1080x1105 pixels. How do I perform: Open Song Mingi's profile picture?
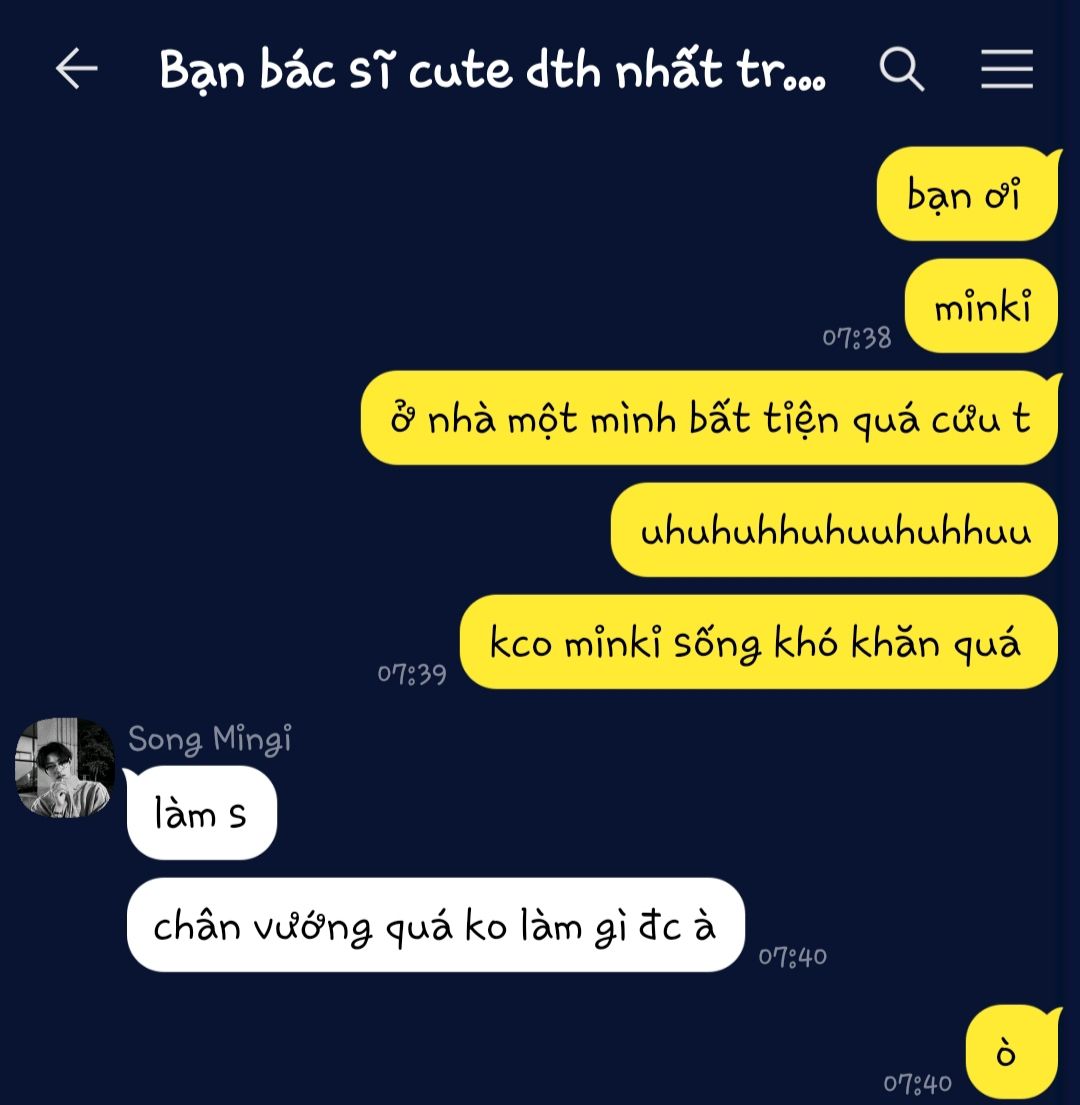[65, 767]
